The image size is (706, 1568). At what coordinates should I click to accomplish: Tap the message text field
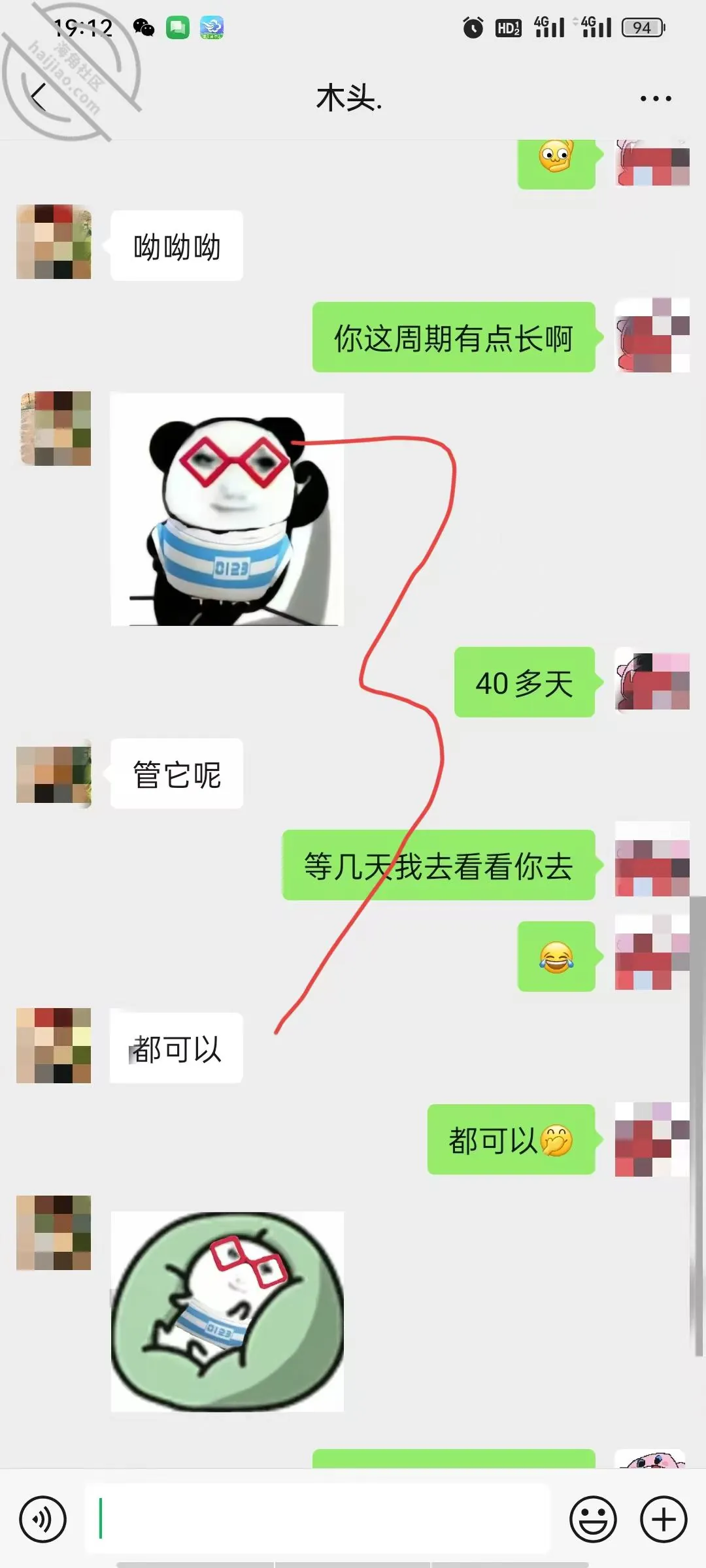[x=318, y=1518]
